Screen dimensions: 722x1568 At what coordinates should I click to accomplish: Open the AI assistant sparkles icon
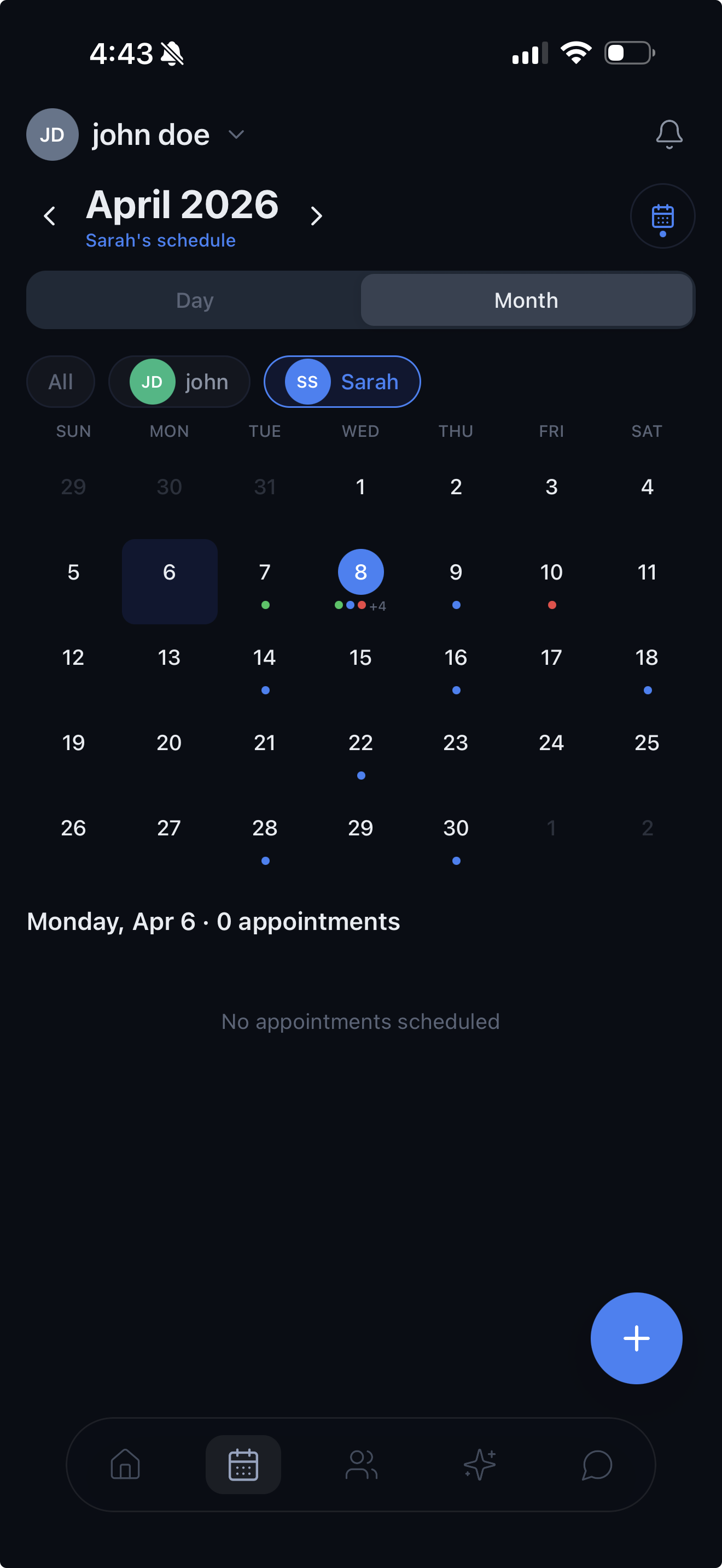click(480, 1465)
